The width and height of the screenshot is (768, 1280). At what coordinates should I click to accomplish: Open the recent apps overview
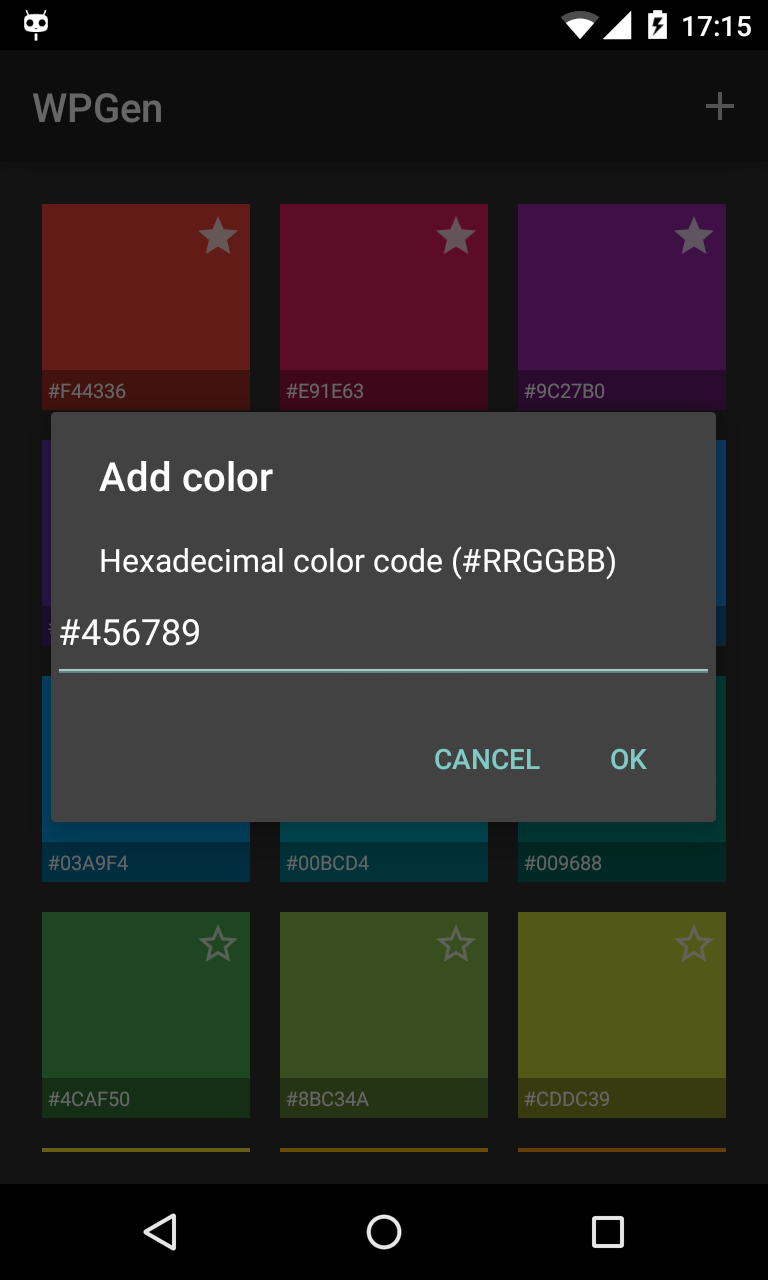pyautogui.click(x=607, y=1232)
